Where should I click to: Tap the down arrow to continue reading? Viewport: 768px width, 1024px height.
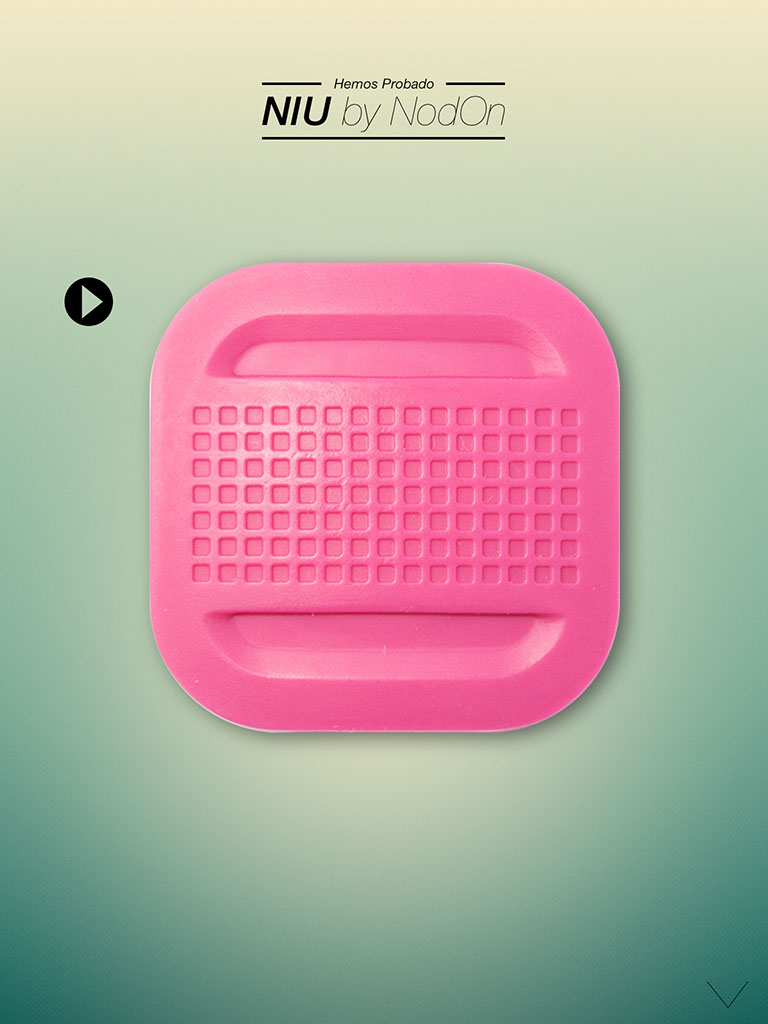727,993
